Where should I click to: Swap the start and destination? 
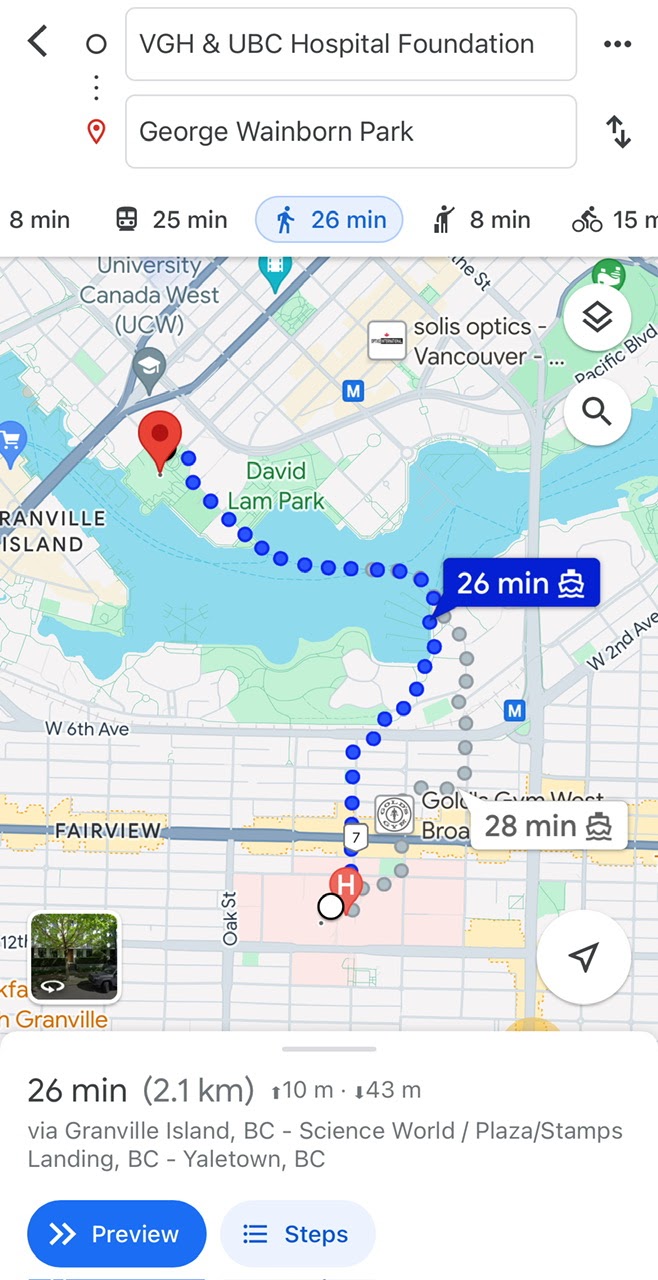tap(619, 132)
